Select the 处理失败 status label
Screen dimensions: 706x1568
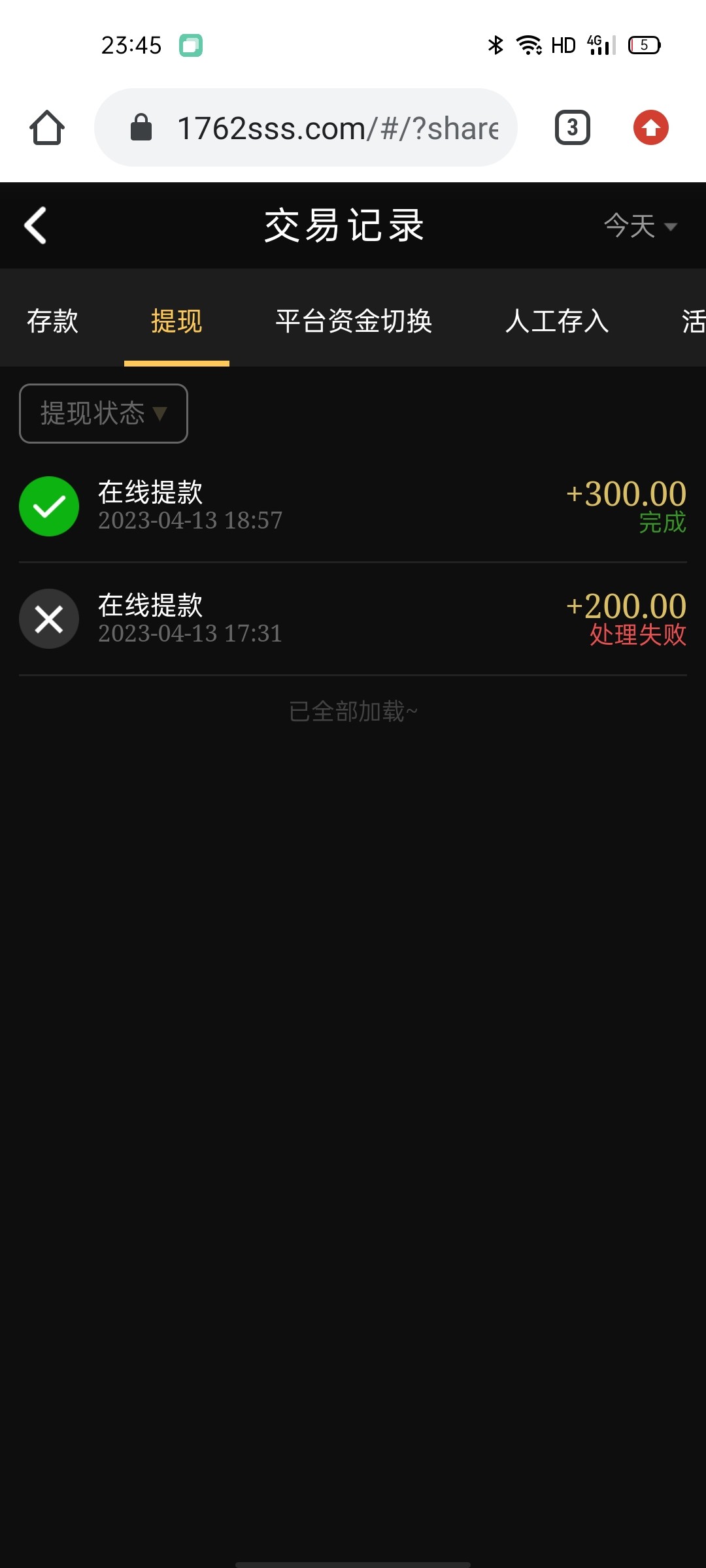pos(636,634)
